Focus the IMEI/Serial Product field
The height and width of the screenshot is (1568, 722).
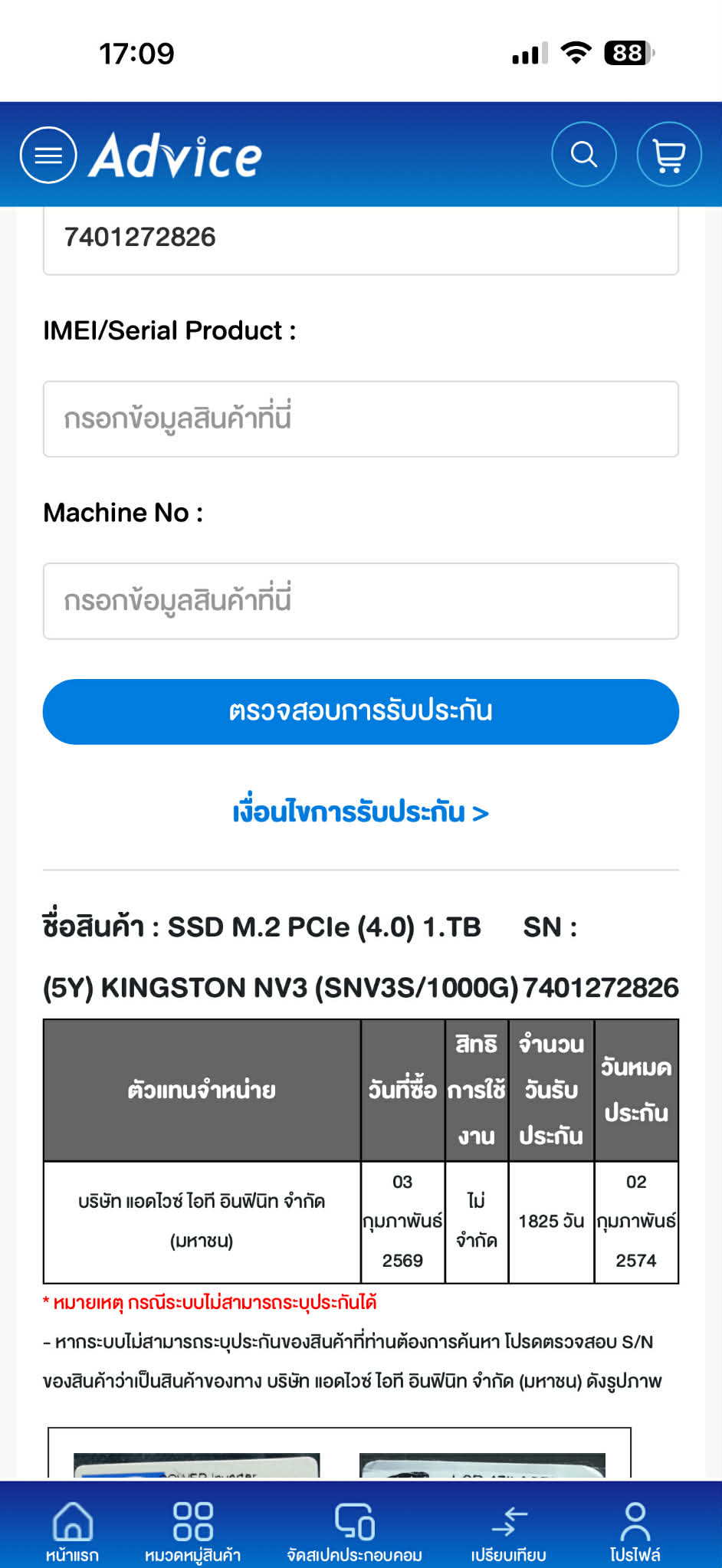[x=360, y=419]
